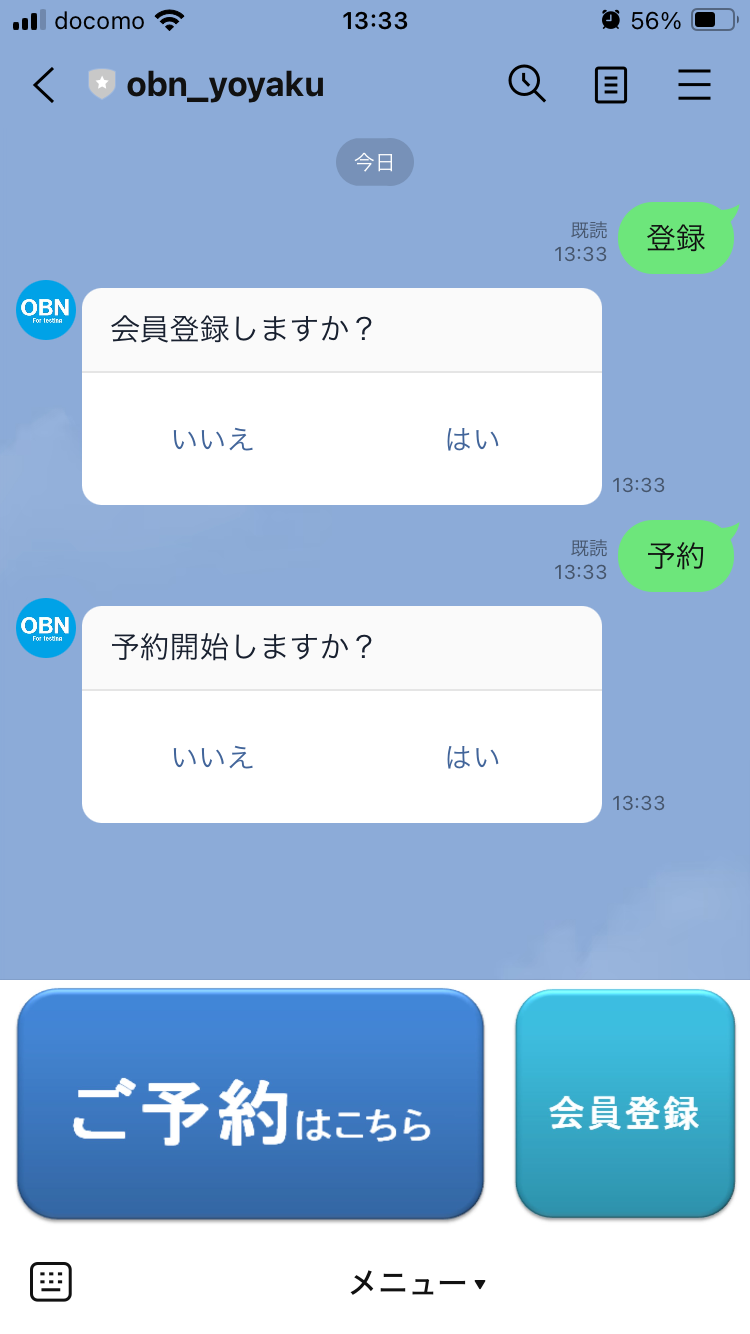This screenshot has width=750, height=1334.
Task: Select いいえ to decline reservation start
Action: click(x=213, y=757)
